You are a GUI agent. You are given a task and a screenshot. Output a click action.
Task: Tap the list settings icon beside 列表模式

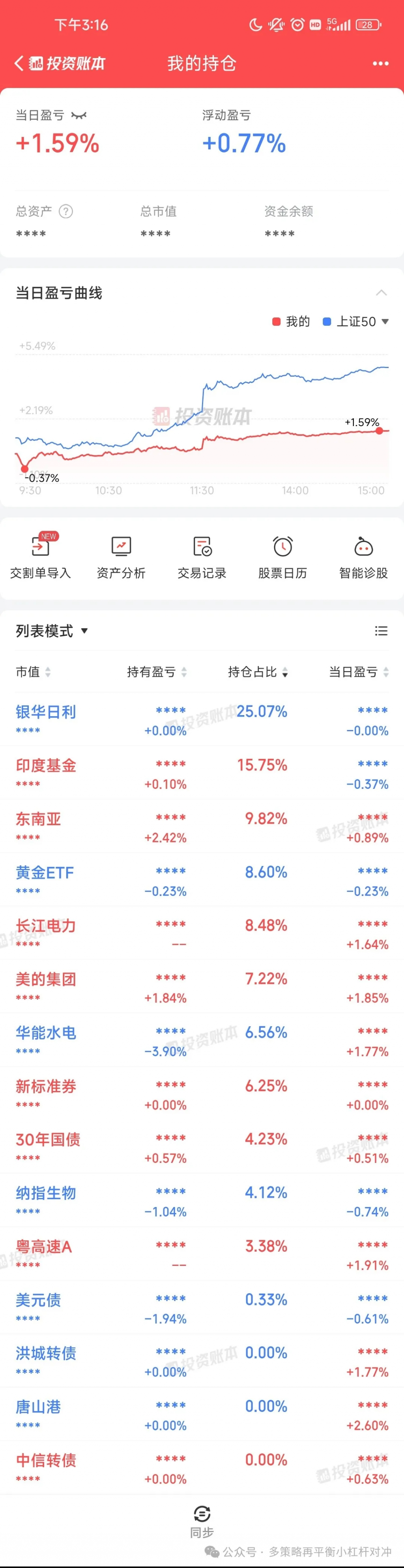382,631
